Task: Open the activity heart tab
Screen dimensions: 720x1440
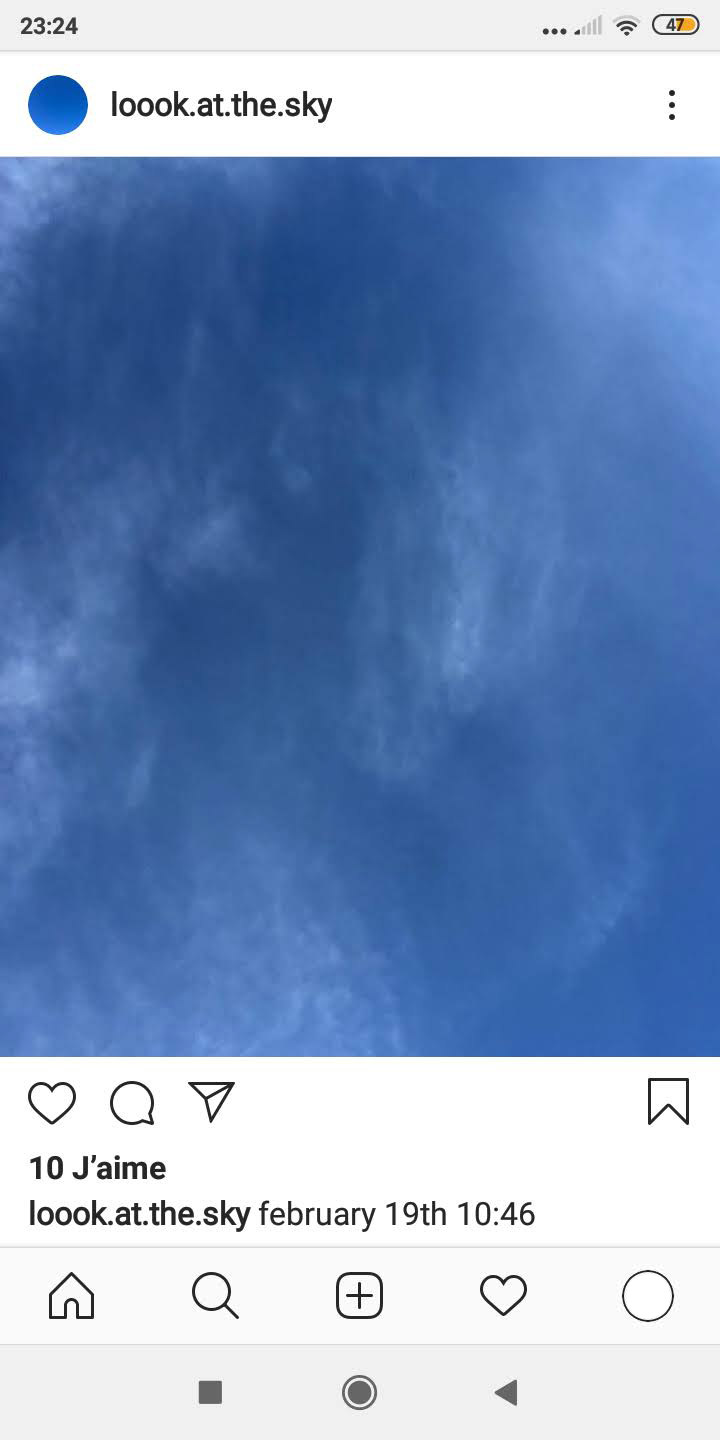Action: [503, 1296]
